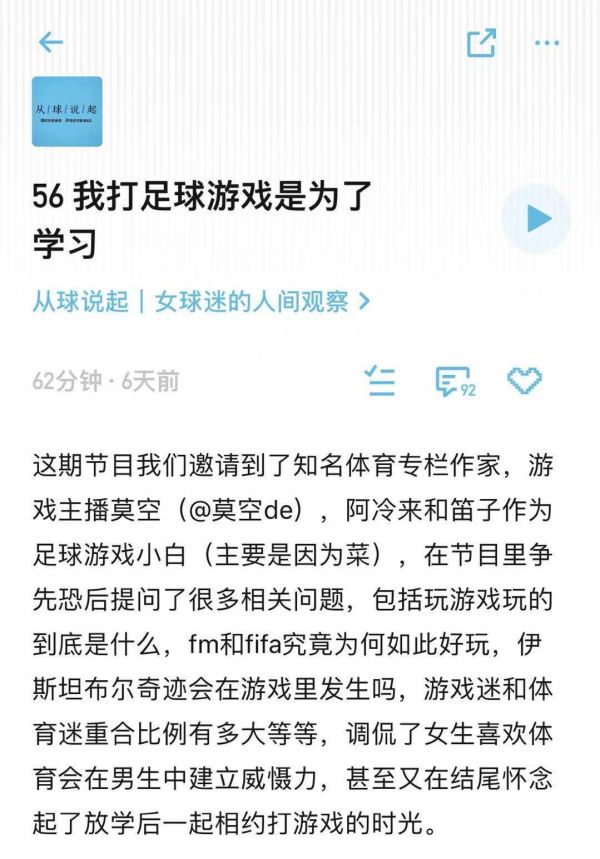Share this podcast episode

click(481, 43)
